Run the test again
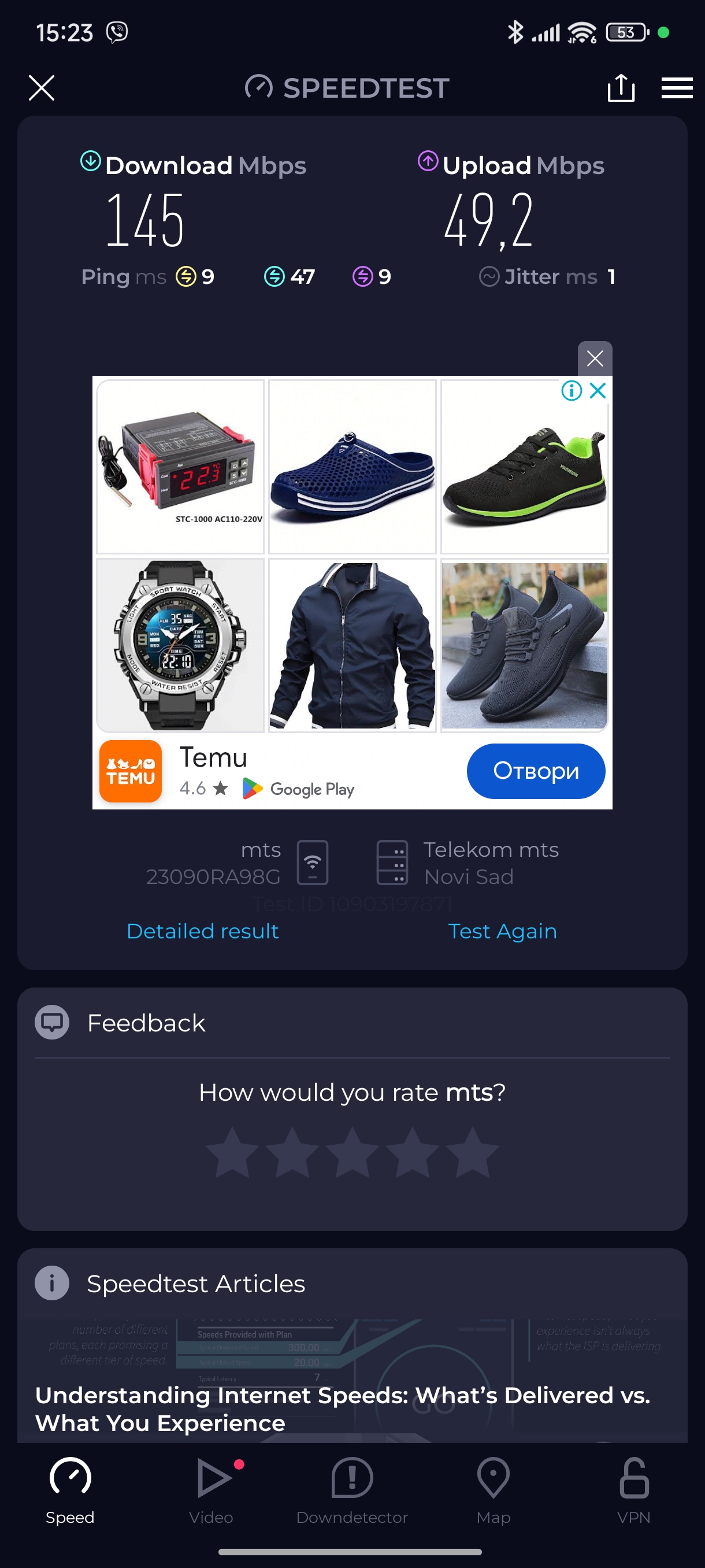The height and width of the screenshot is (1568, 705). coord(502,931)
